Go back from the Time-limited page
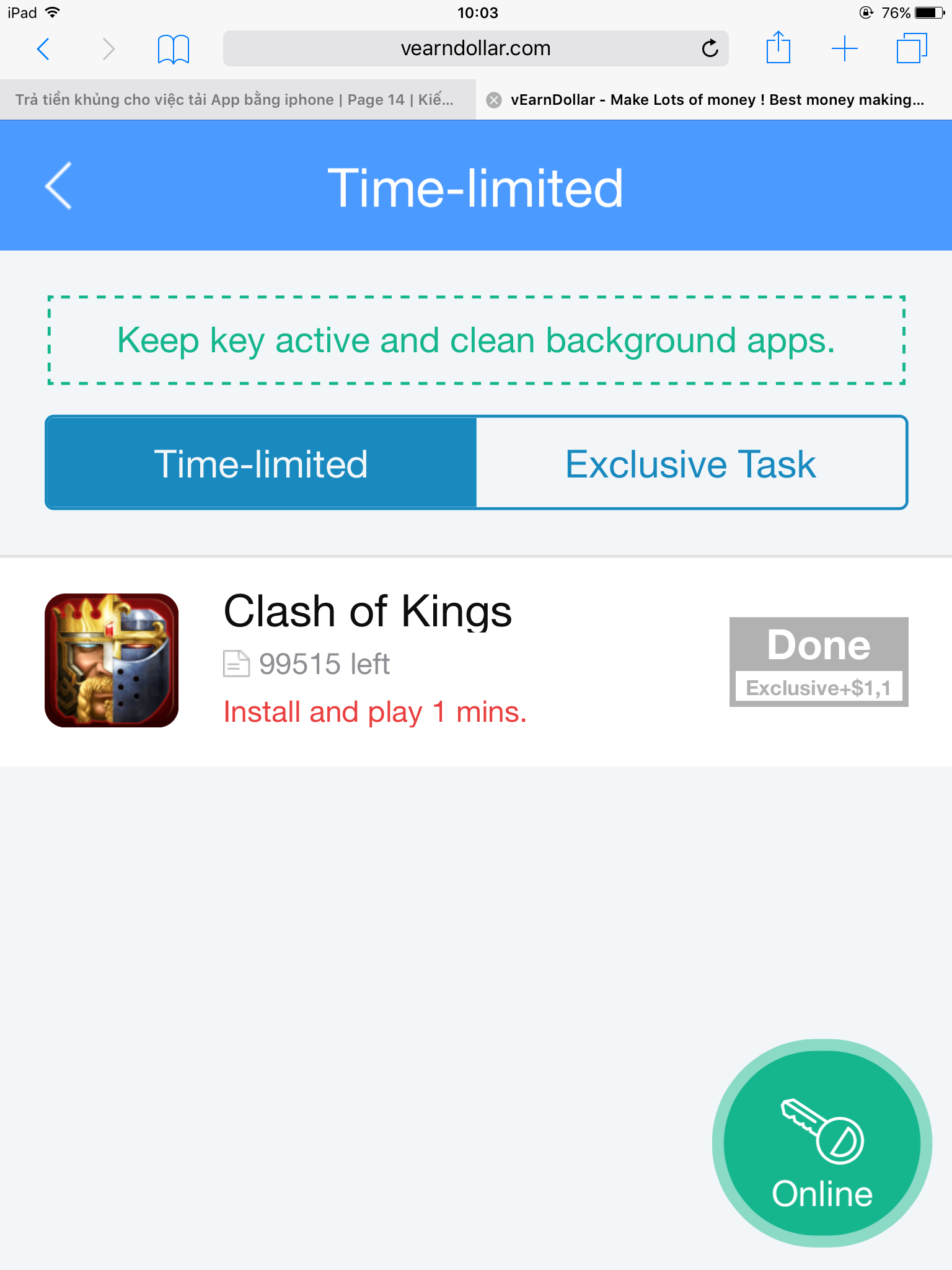This screenshot has width=952, height=1270. coord(59,186)
